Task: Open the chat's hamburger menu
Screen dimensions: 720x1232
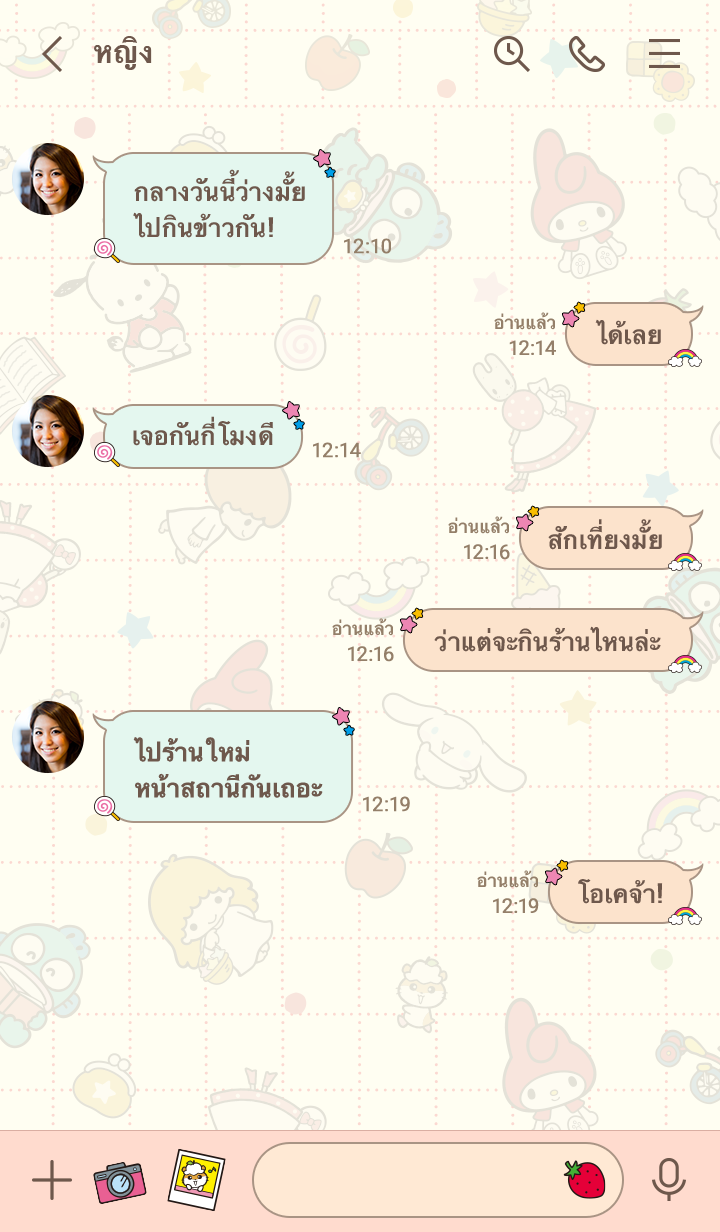Action: tap(664, 54)
